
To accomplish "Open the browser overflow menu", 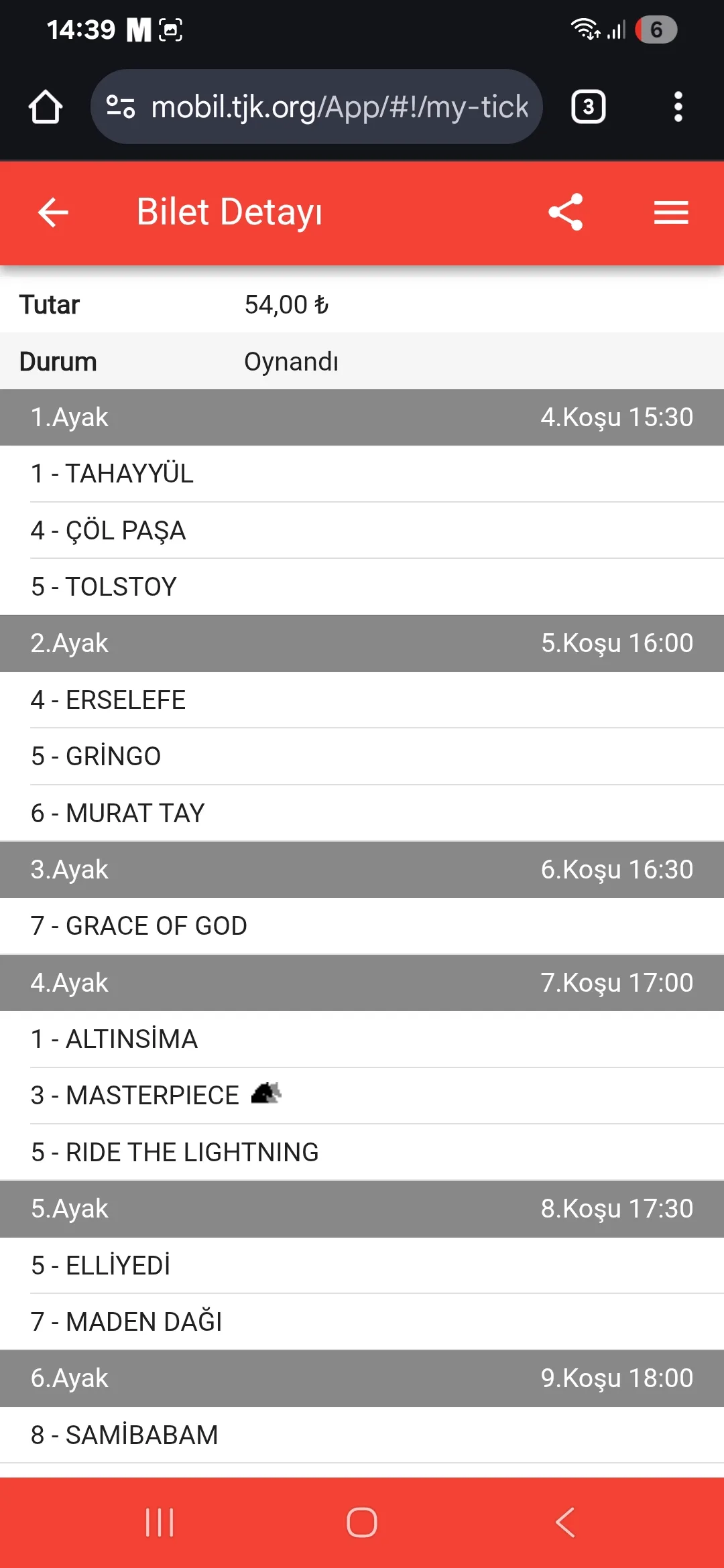I will pyautogui.click(x=678, y=107).
